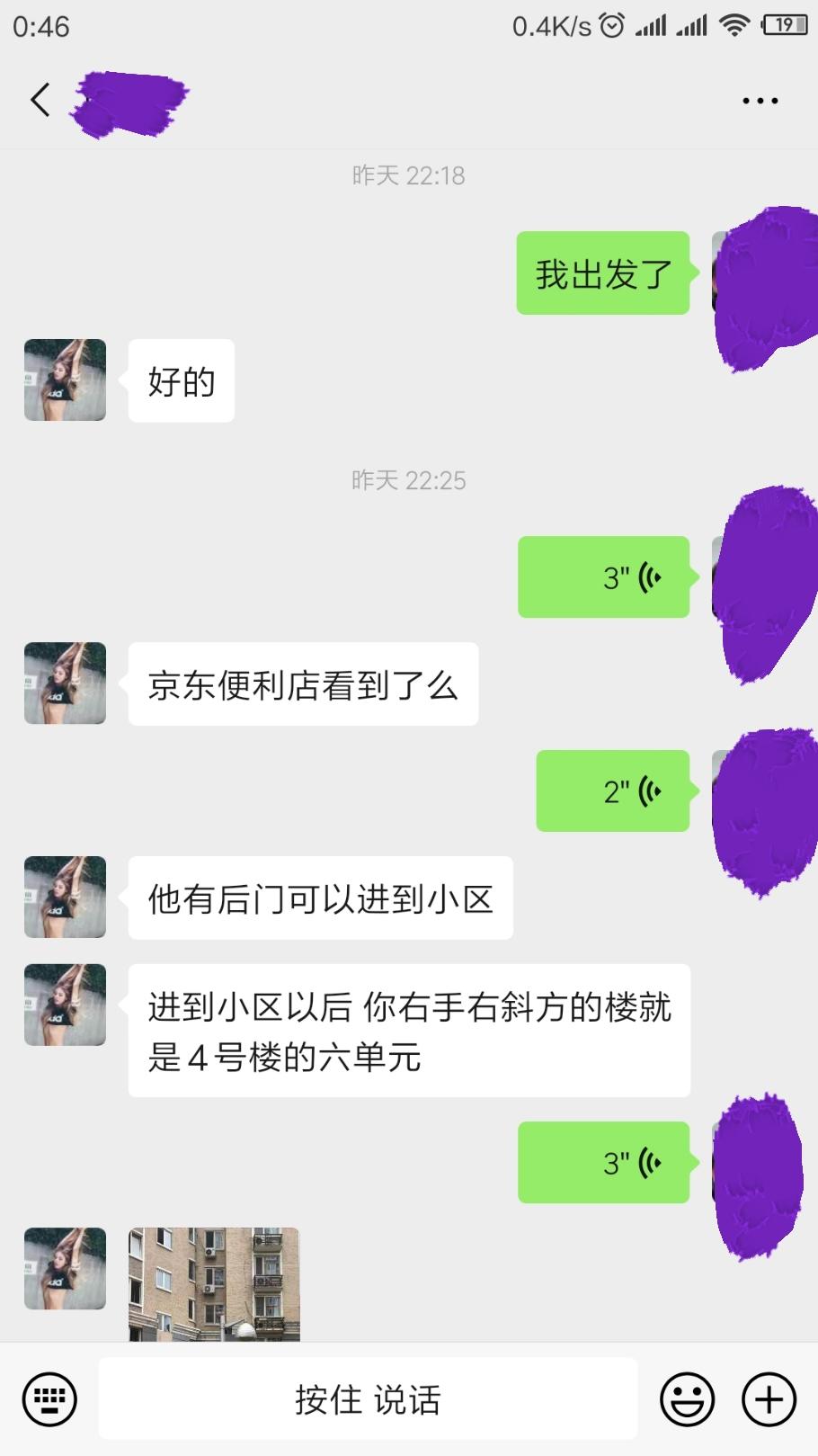Tap the back arrow to leave chat

pyautogui.click(x=40, y=100)
